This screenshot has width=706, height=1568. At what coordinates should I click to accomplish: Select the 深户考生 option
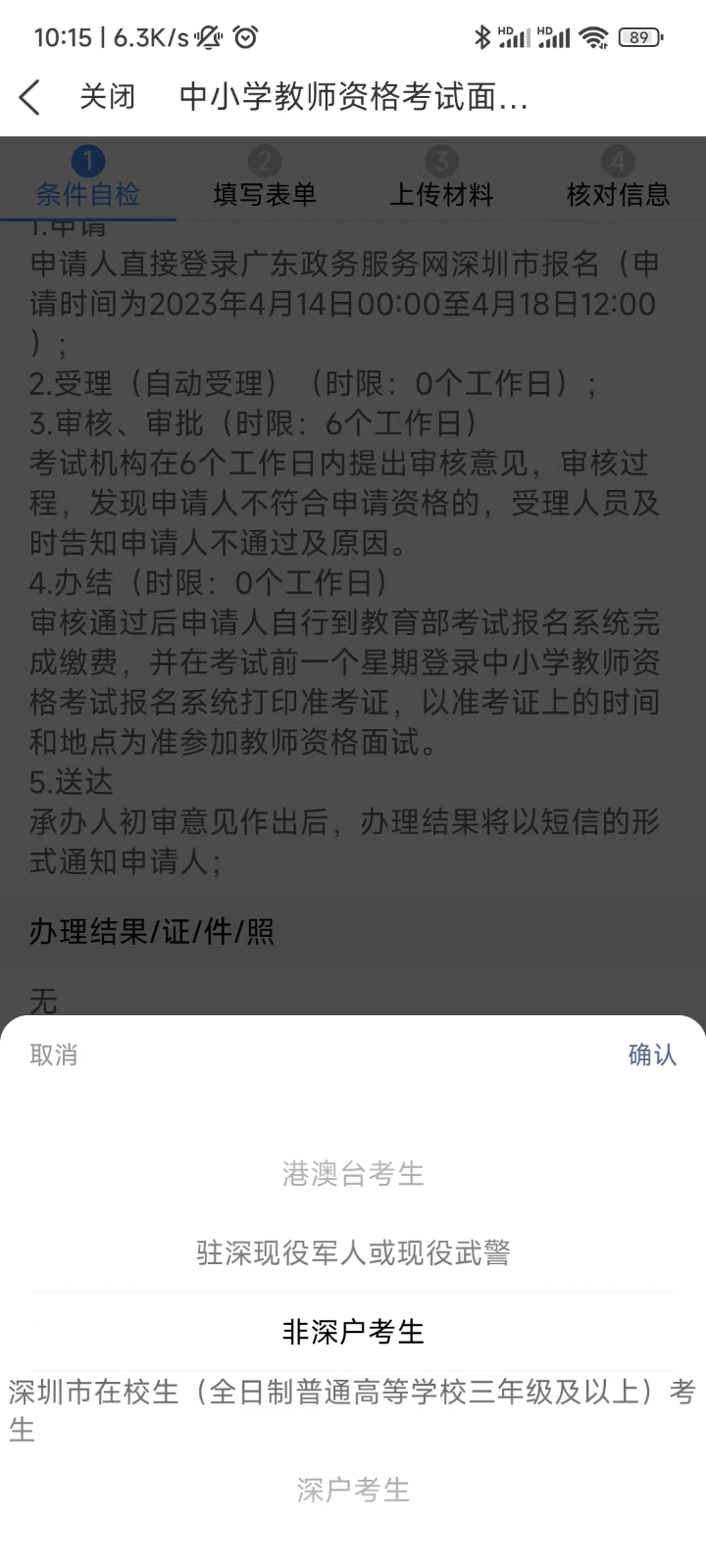pyautogui.click(x=353, y=1491)
